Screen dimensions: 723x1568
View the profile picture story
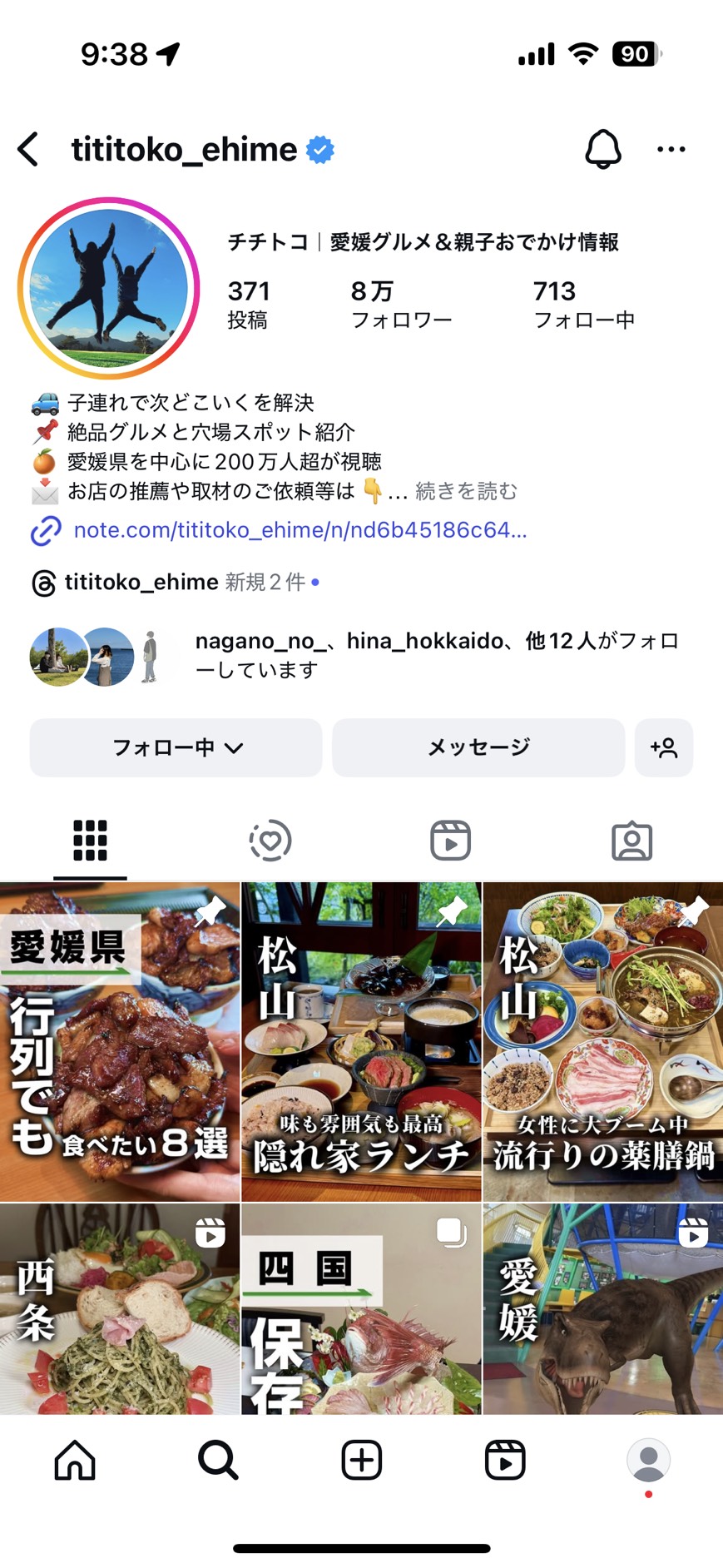coord(108,288)
